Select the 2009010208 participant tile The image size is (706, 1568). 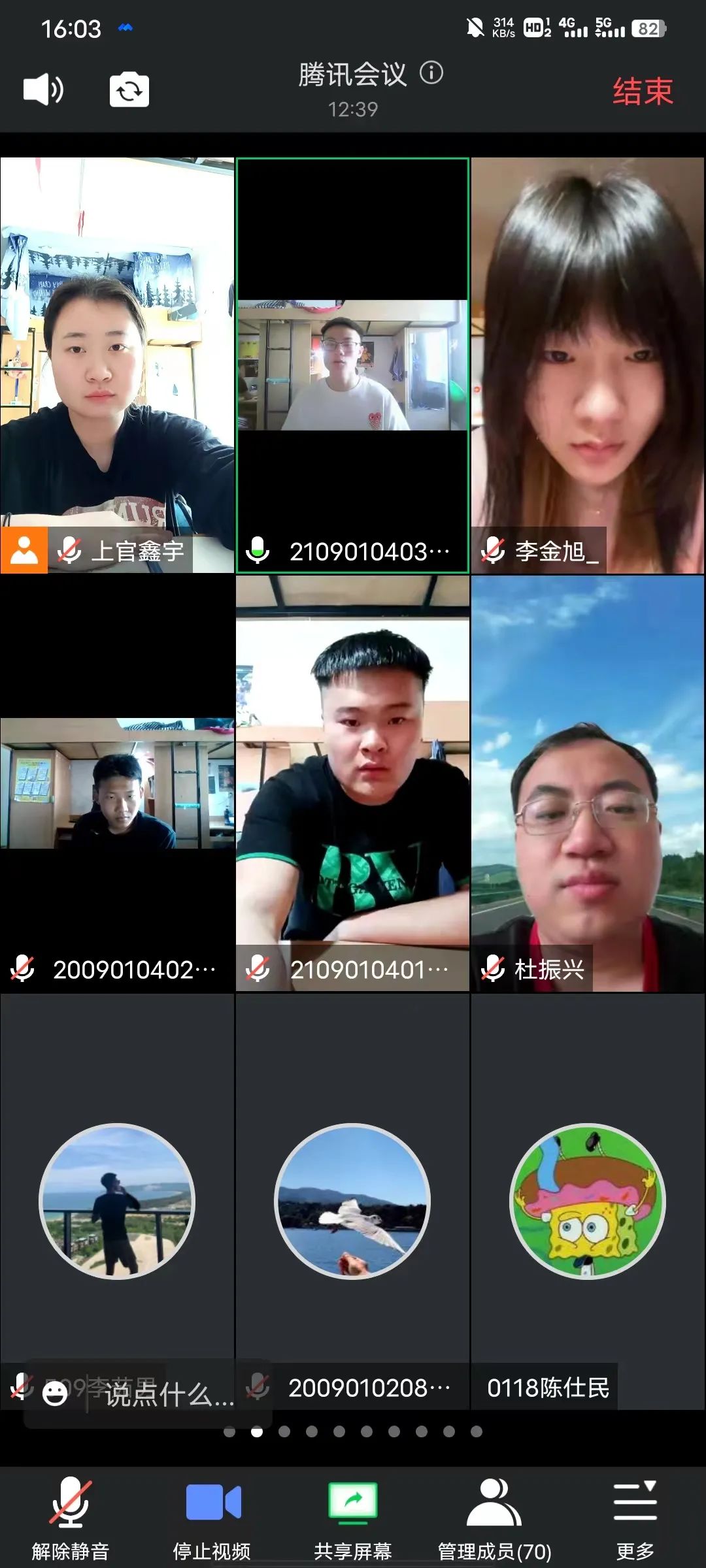click(352, 1201)
